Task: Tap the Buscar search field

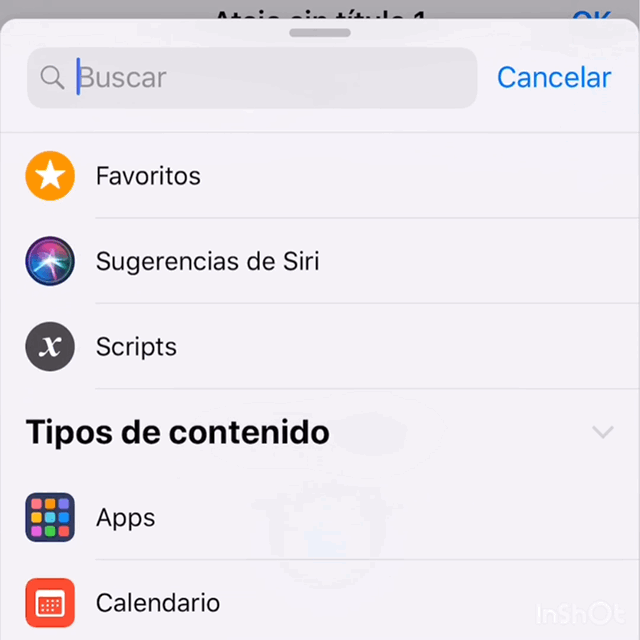Action: [260, 77]
